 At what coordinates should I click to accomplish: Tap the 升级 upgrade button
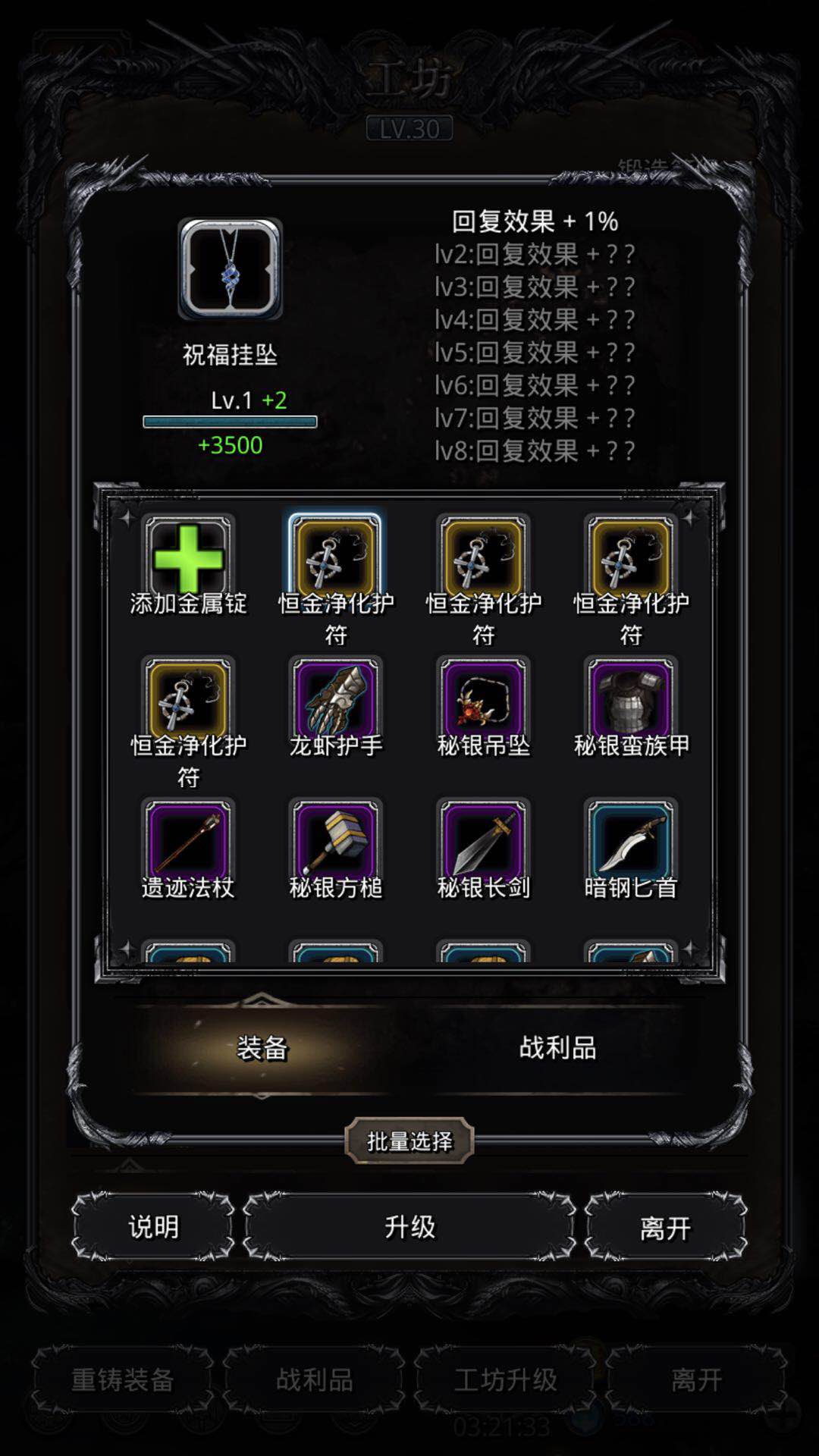[409, 1226]
